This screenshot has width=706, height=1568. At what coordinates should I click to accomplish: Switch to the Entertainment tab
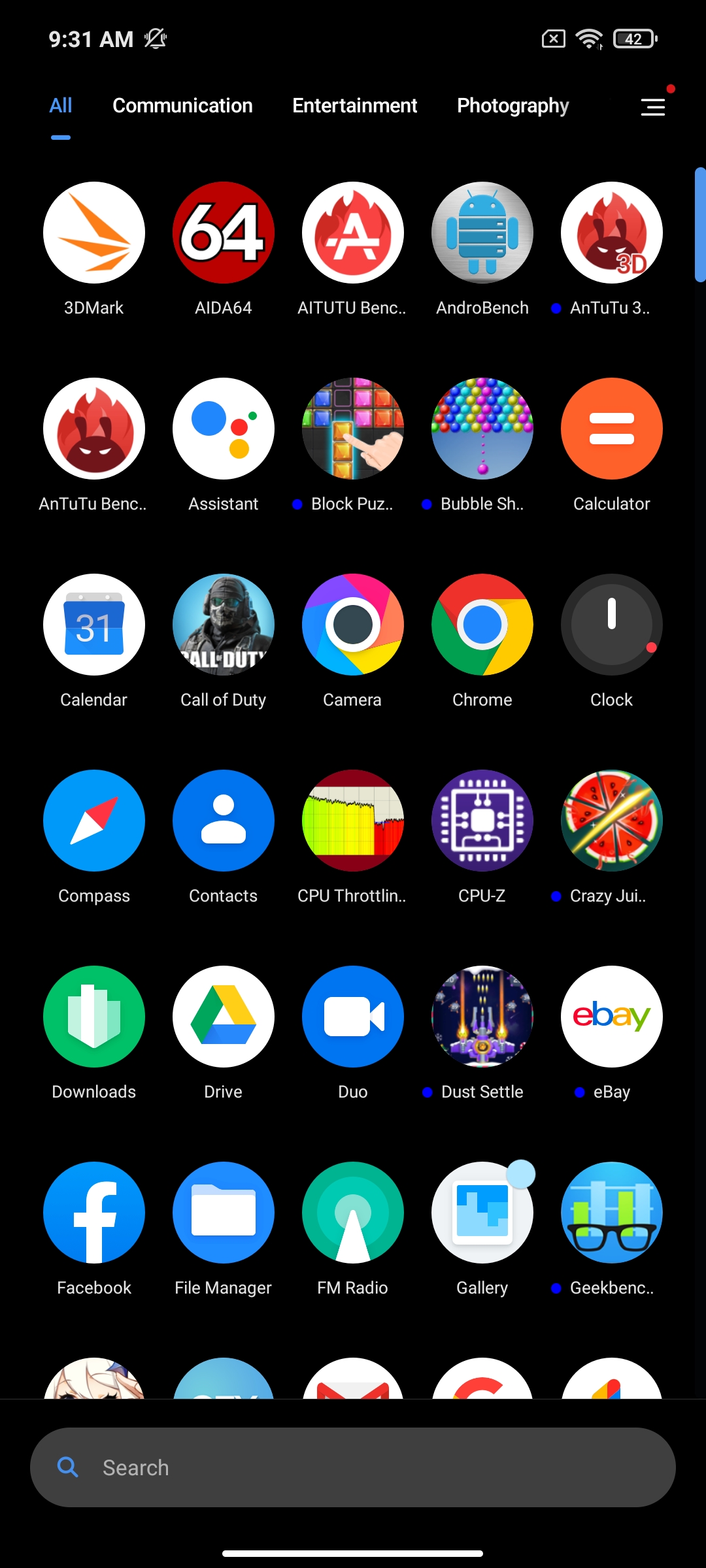[x=354, y=106]
